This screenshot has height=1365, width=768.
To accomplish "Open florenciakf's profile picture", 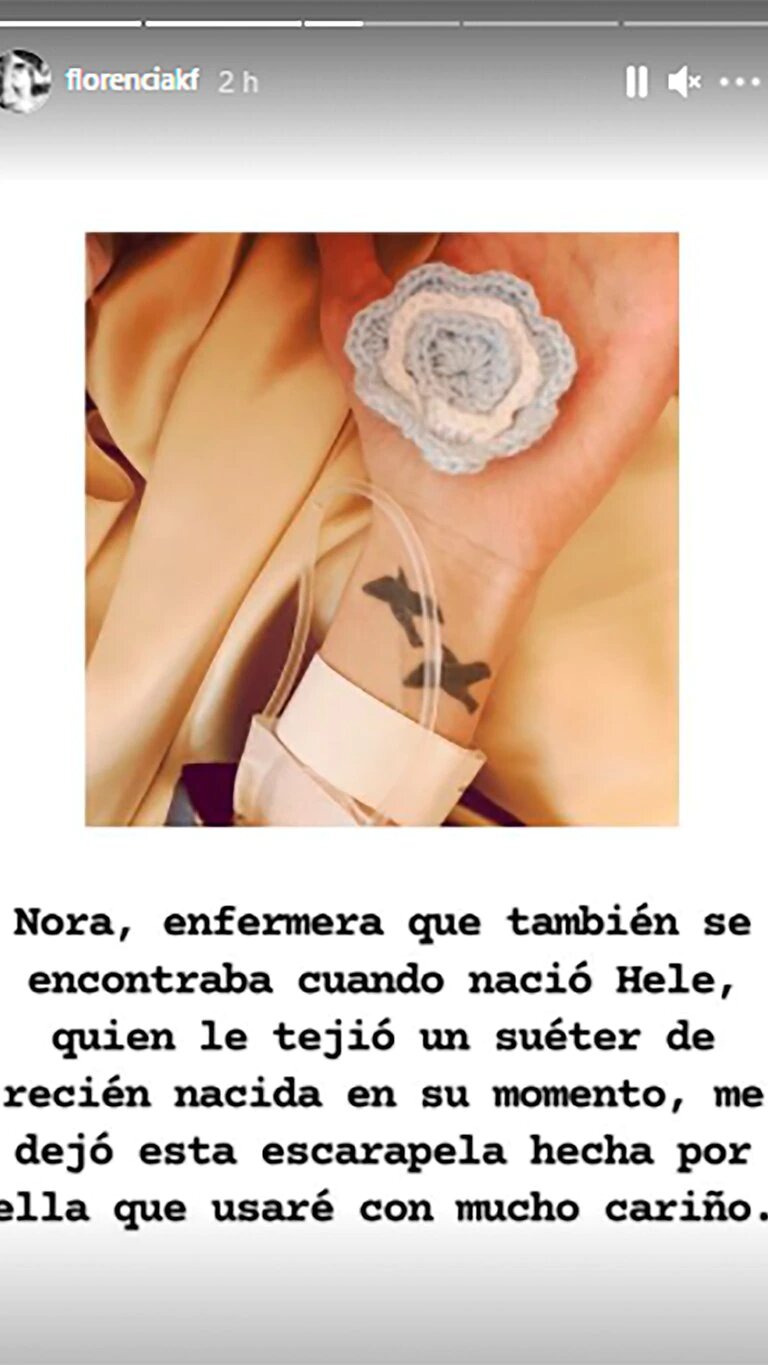I will (x=22, y=81).
